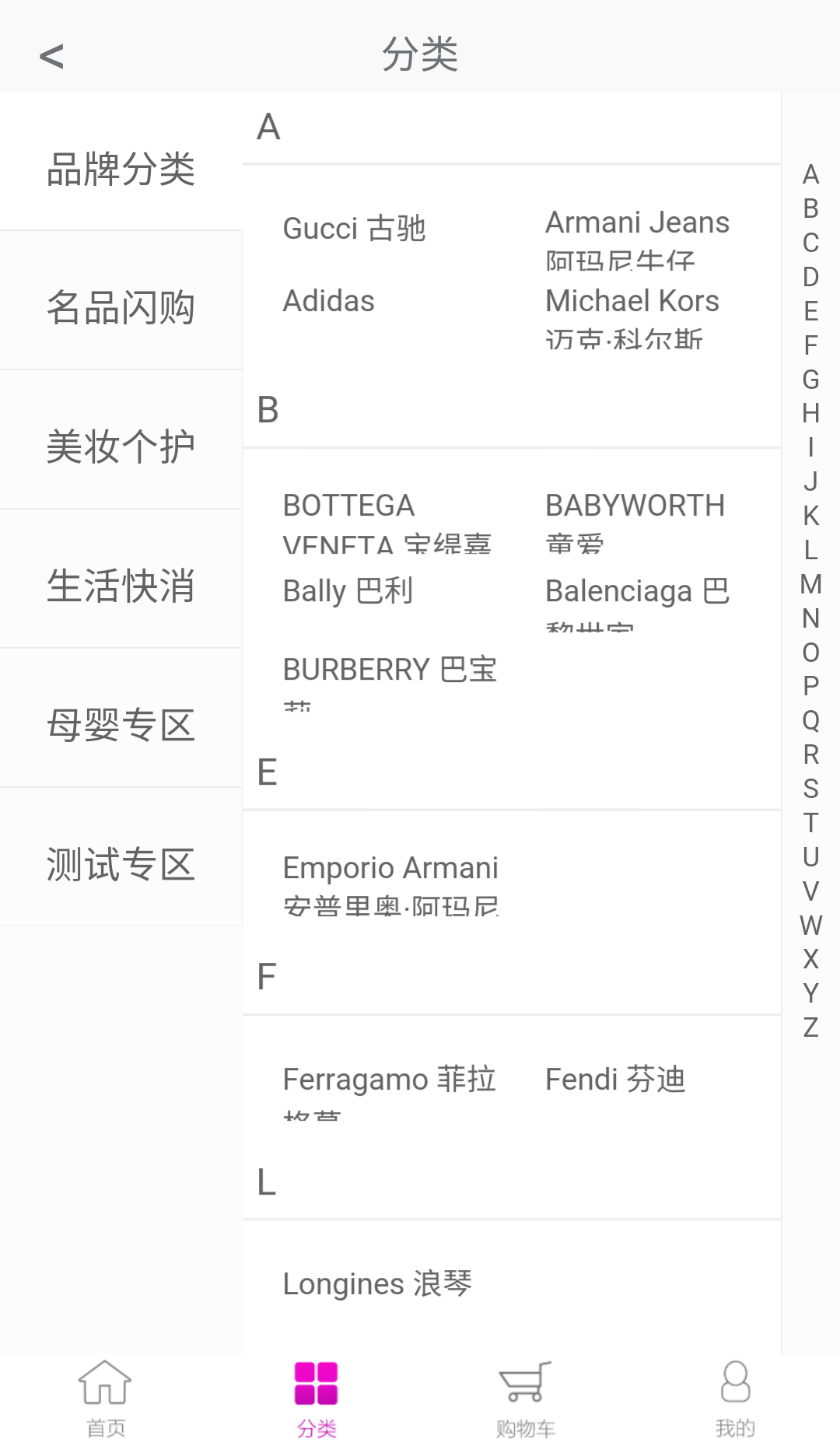Open the Gucci 古驰 brand page

(355, 227)
